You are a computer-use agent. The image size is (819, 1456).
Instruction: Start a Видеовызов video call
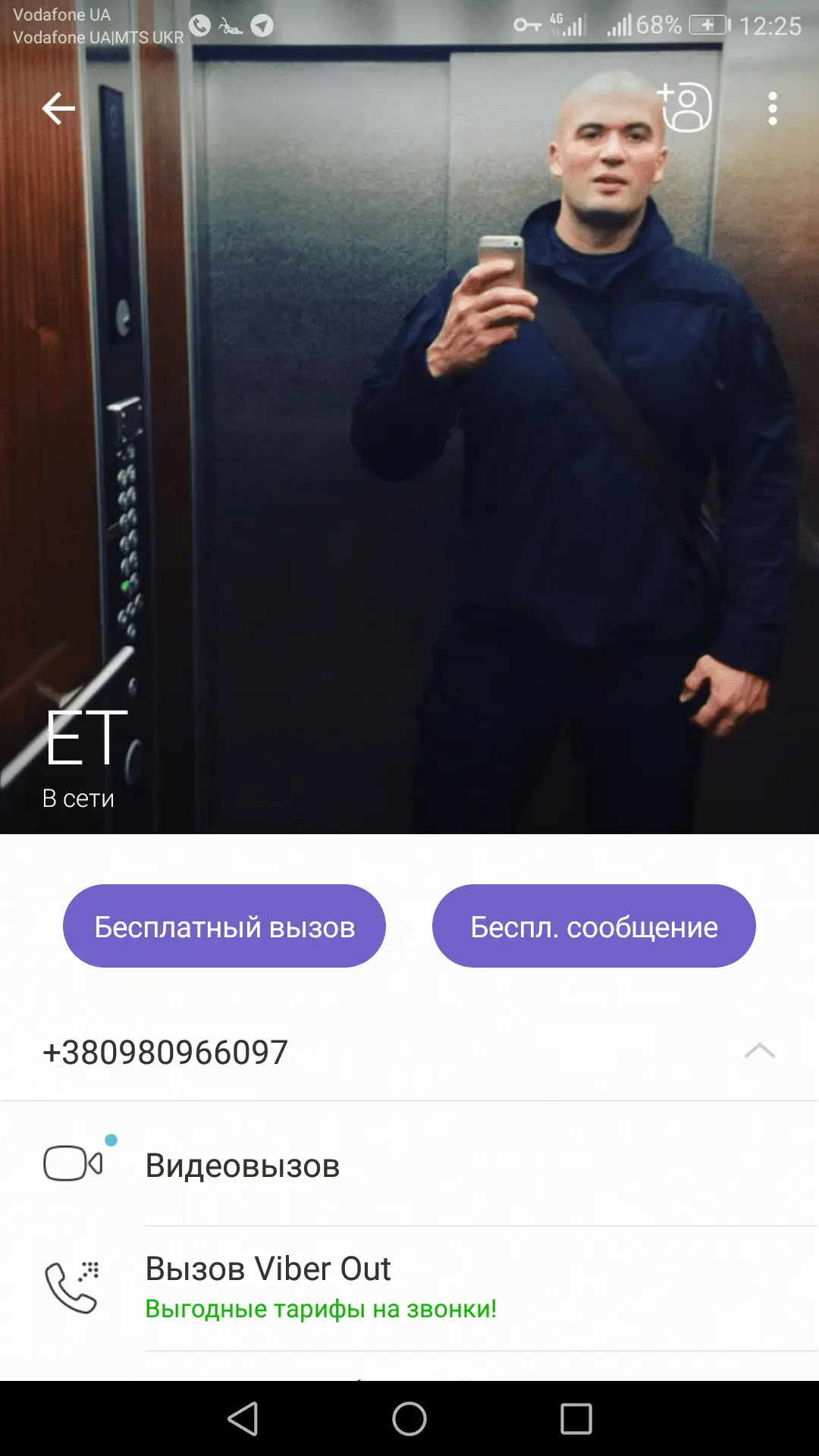click(243, 1165)
